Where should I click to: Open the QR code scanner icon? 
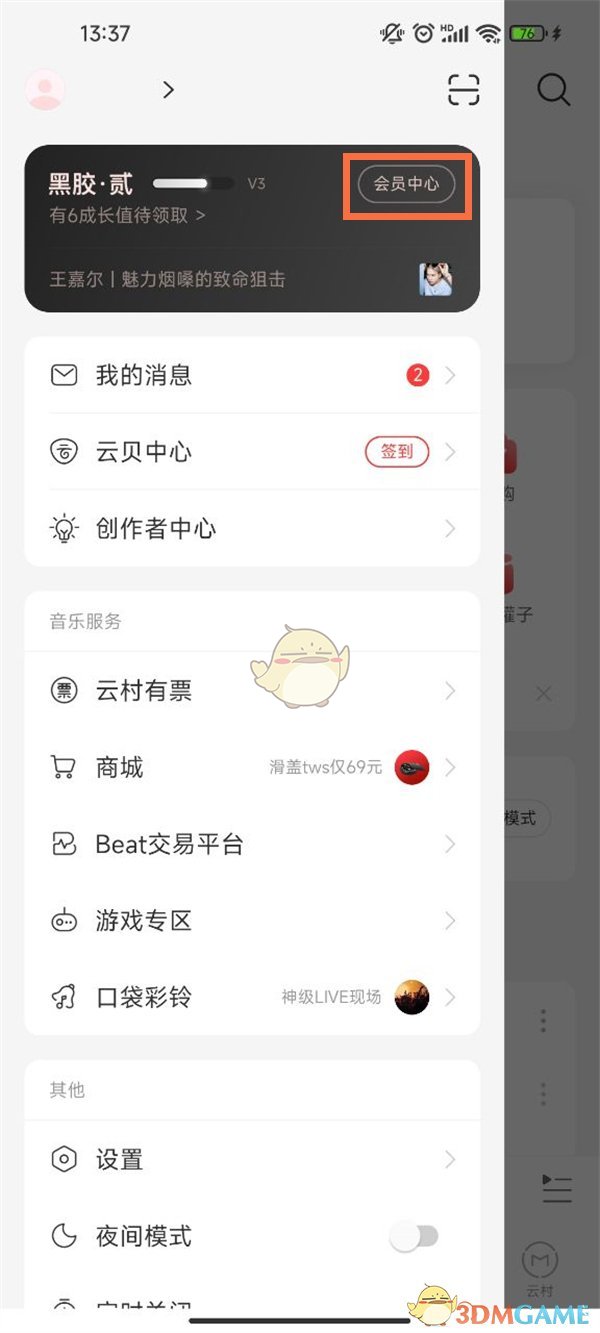(463, 89)
